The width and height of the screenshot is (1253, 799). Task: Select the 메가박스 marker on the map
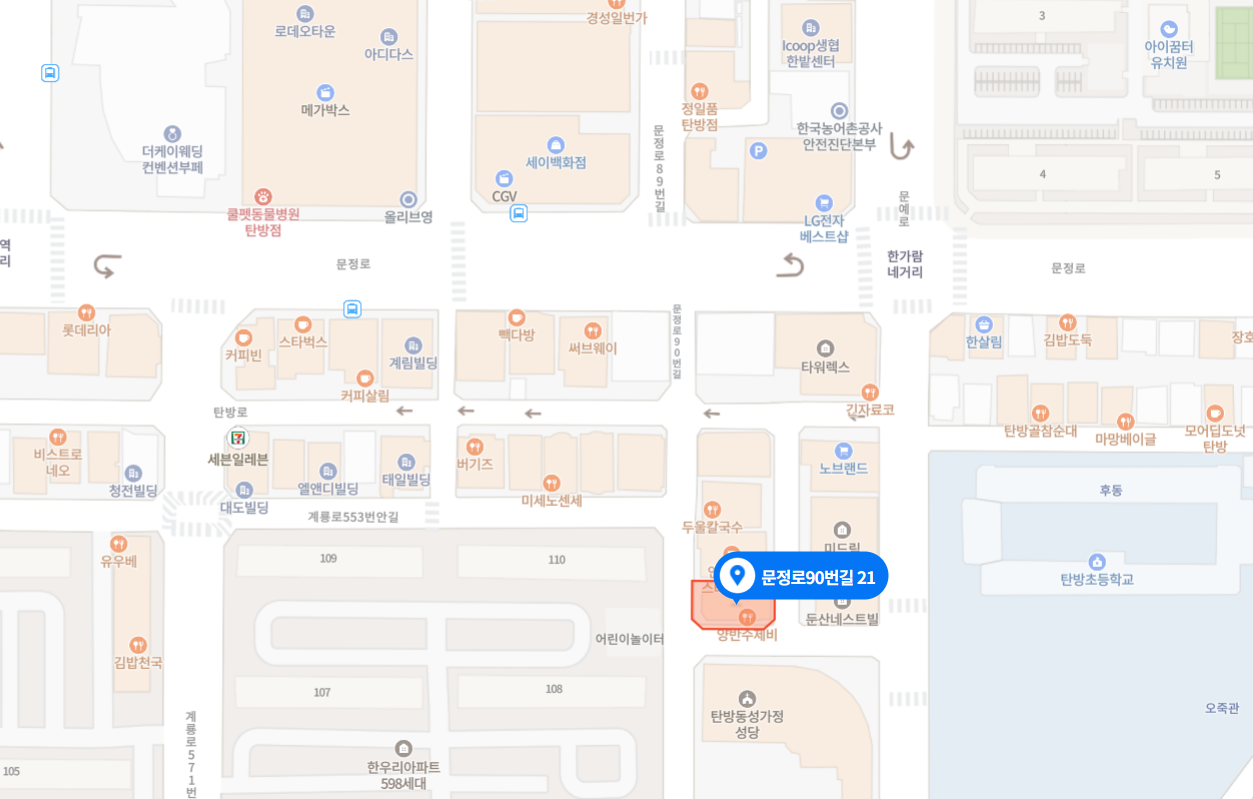(325, 93)
